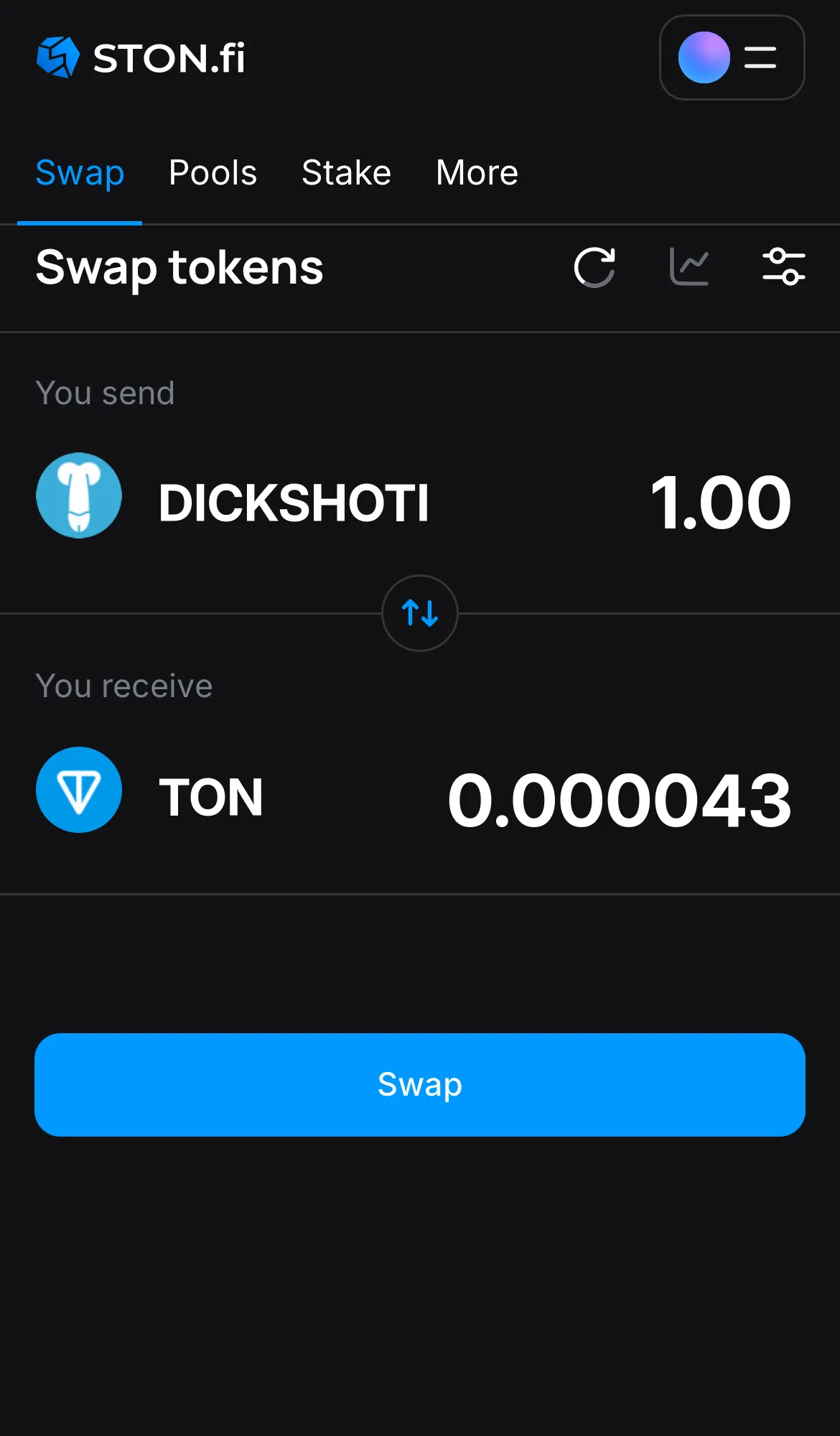Refresh the swap rates
The image size is (840, 1436).
pos(595,267)
